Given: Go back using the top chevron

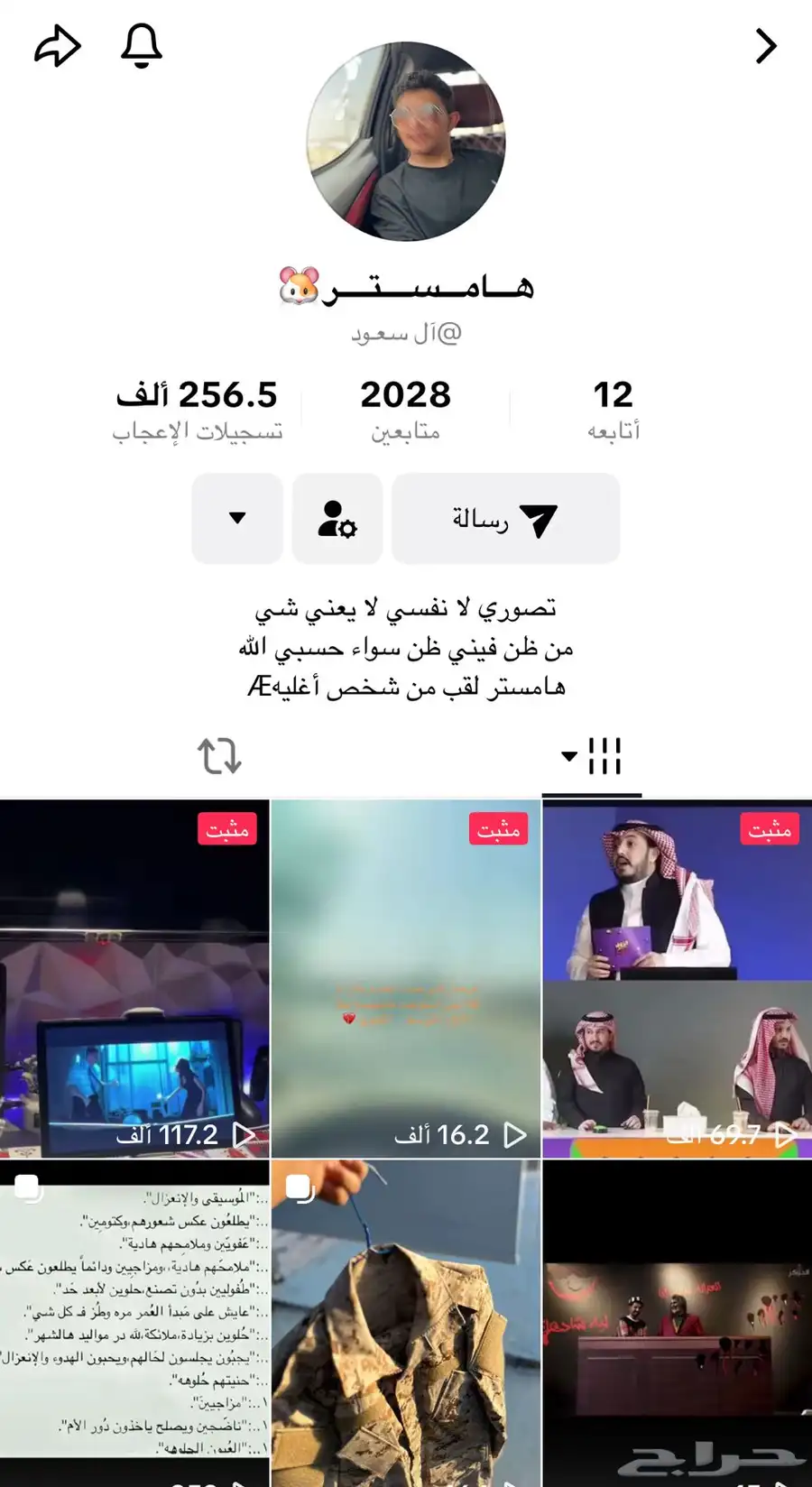Looking at the screenshot, I should (765, 46).
